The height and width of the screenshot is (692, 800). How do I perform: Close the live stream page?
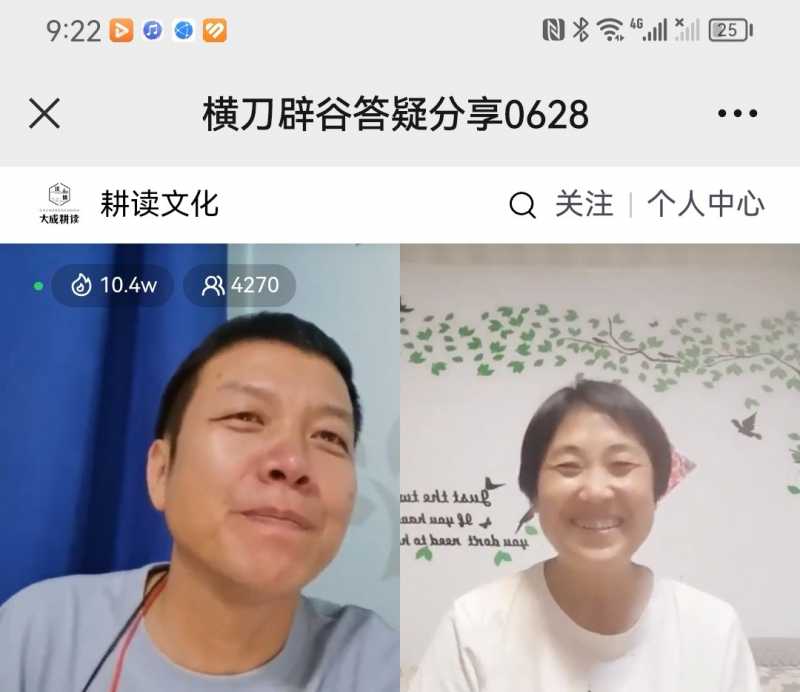pos(44,114)
